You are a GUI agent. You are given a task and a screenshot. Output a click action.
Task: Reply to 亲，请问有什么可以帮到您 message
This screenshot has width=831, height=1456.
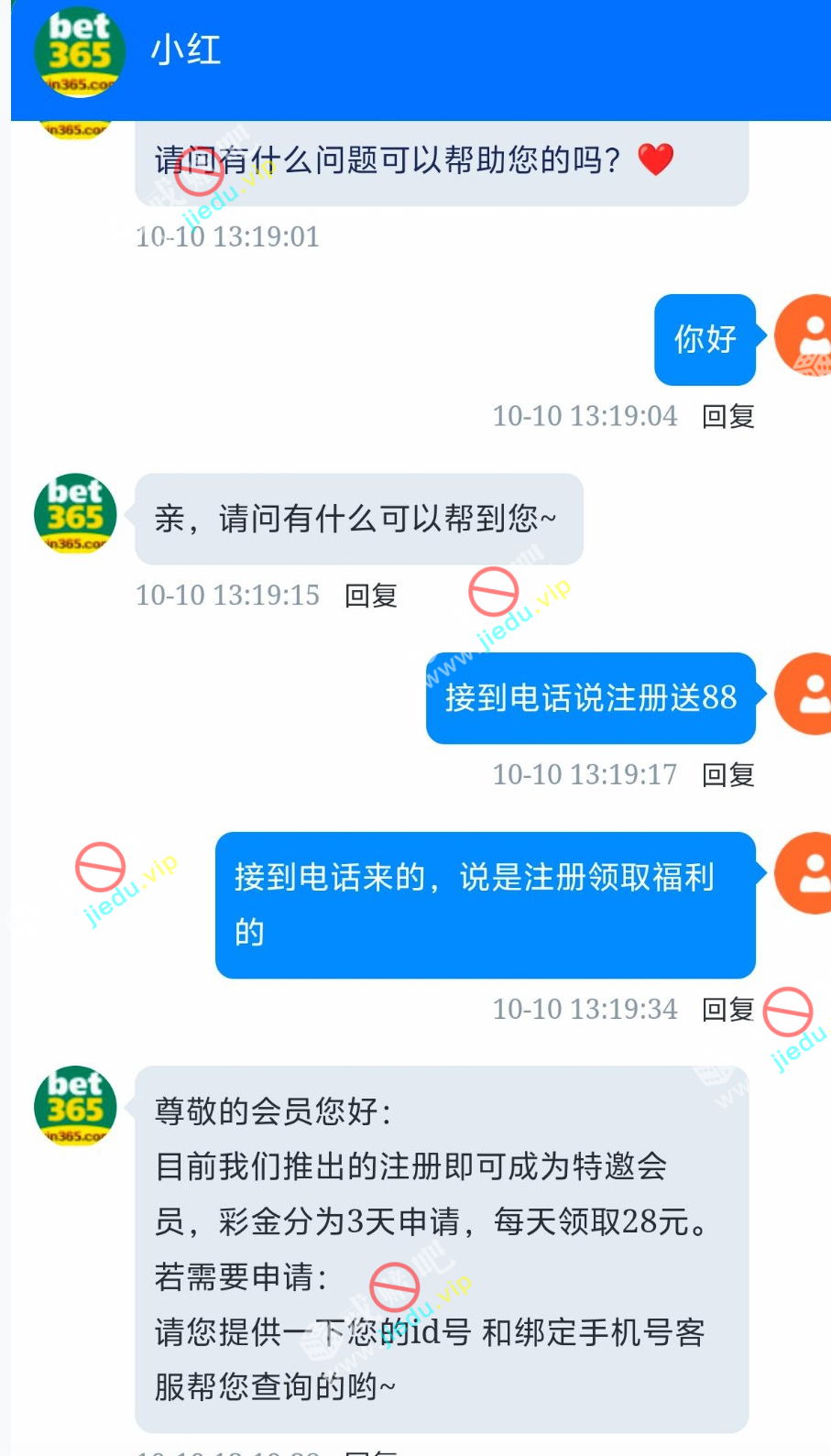[370, 597]
